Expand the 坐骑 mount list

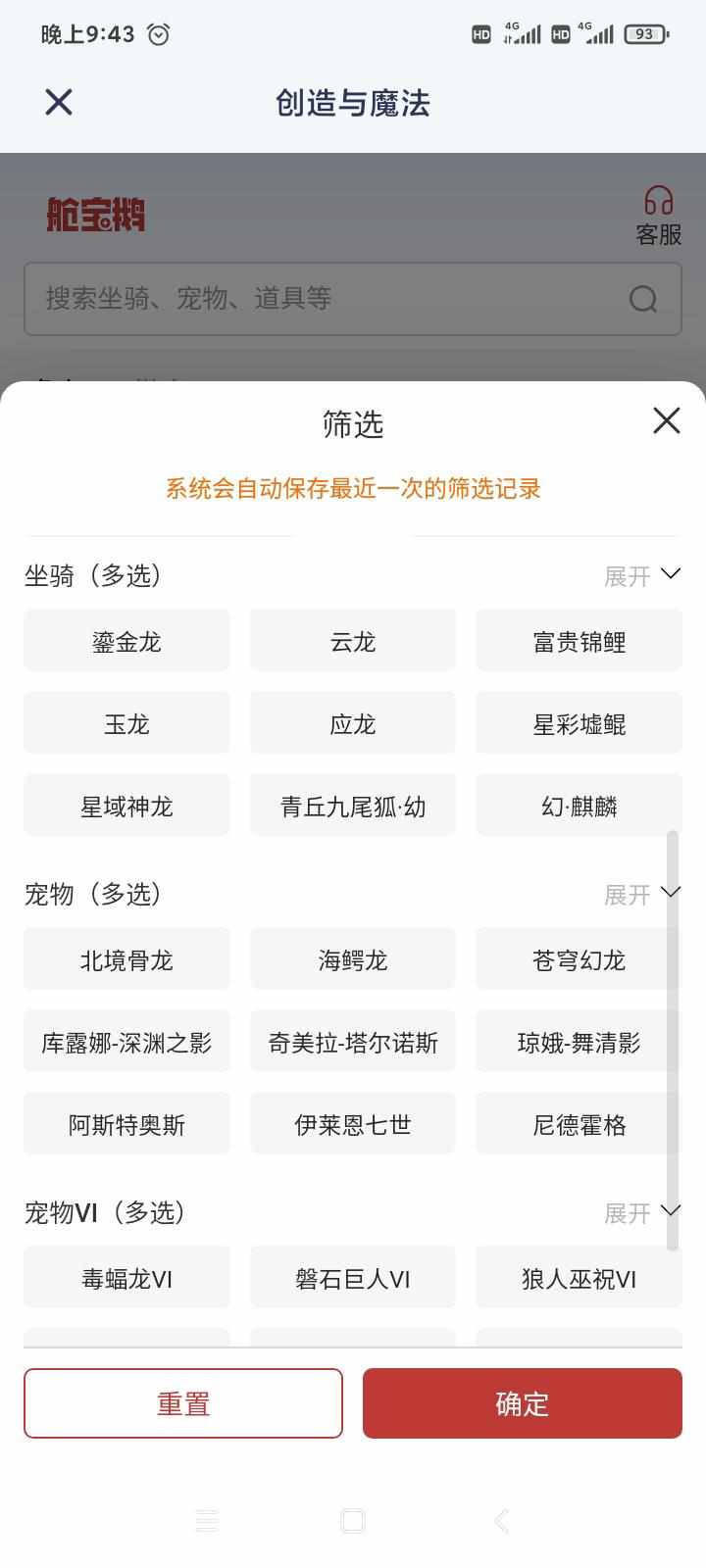[642, 575]
